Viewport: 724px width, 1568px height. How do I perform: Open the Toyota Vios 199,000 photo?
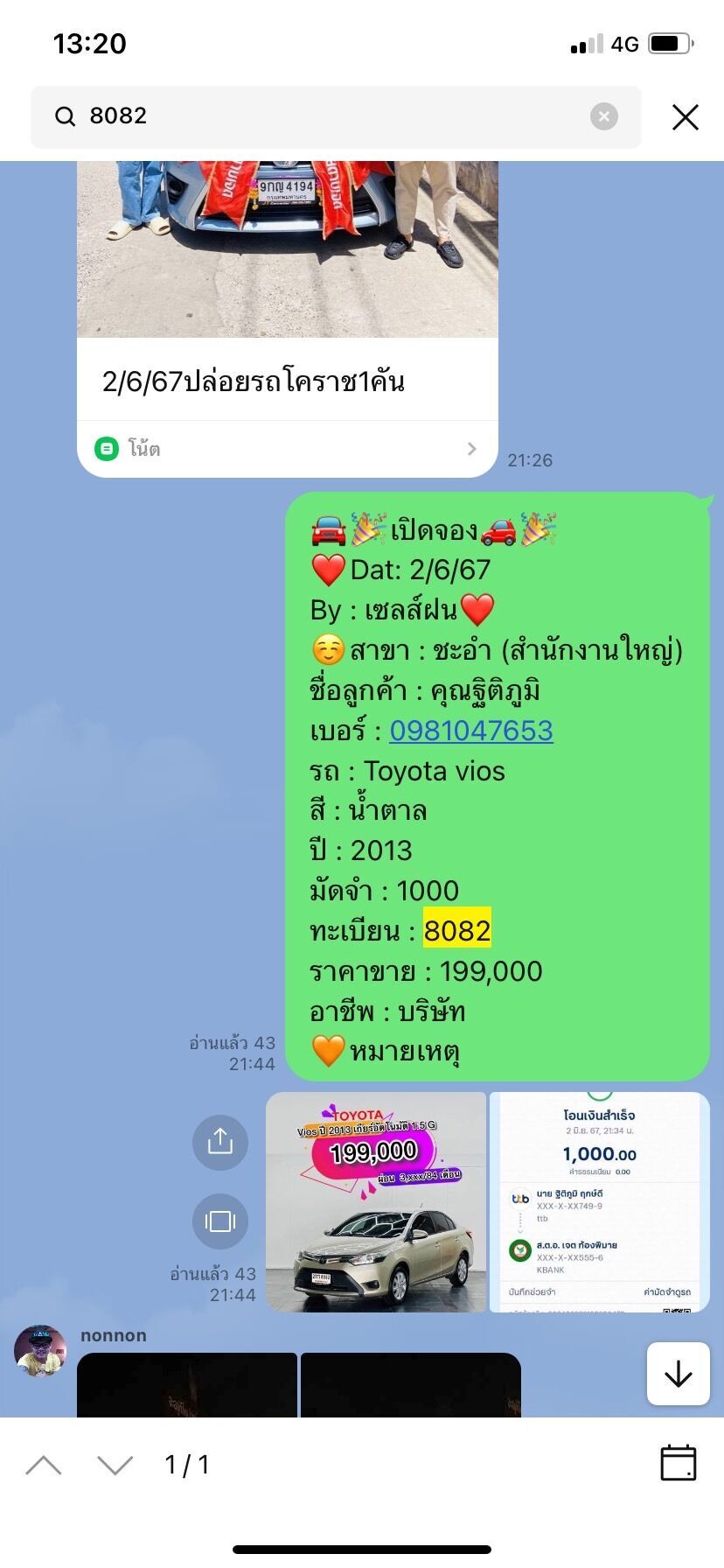click(x=376, y=1202)
